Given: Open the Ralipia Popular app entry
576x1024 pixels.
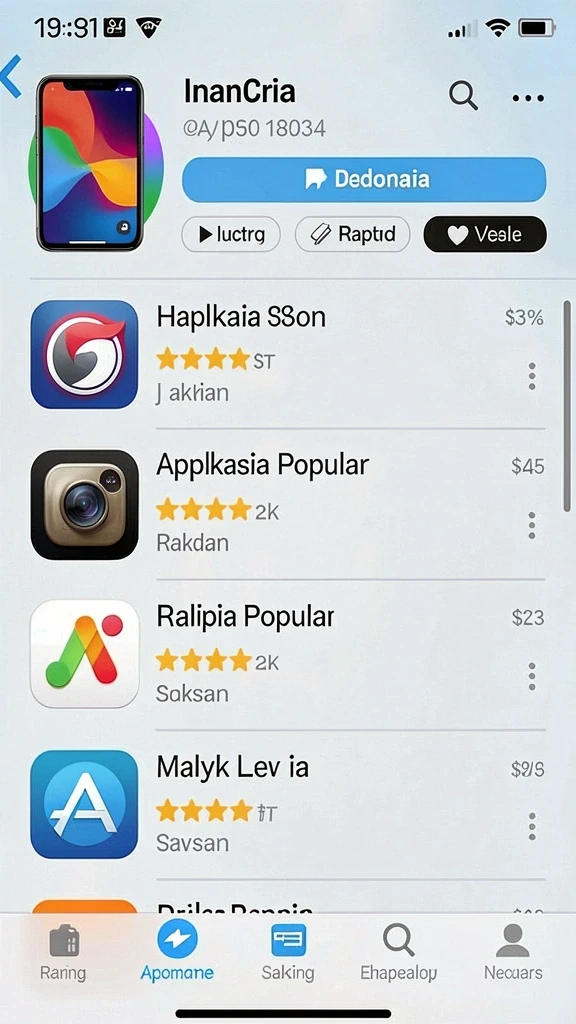Looking at the screenshot, I should [x=288, y=654].
